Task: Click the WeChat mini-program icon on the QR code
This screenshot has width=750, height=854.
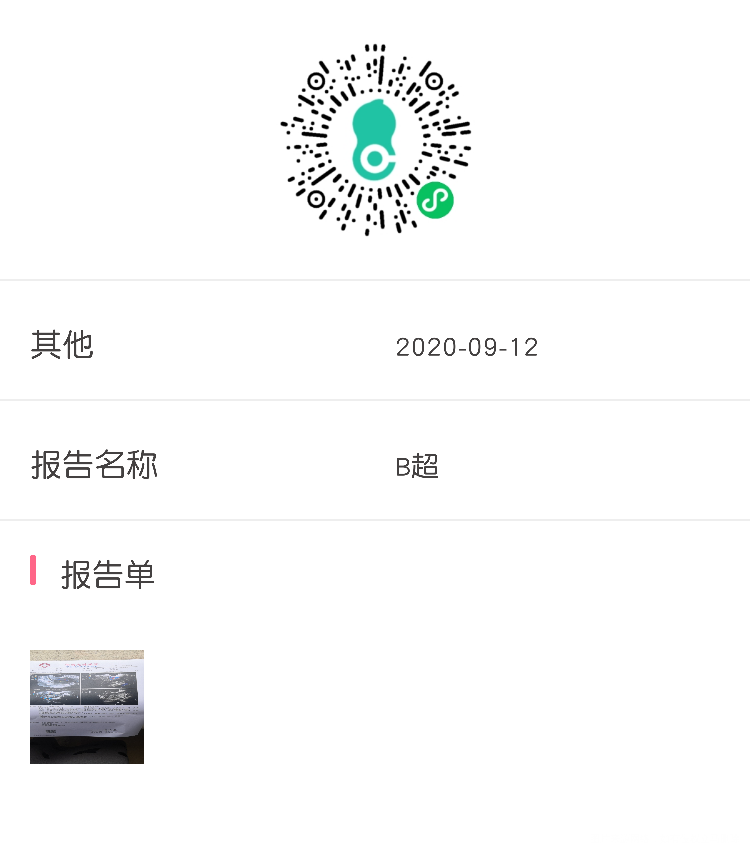Action: (x=434, y=200)
